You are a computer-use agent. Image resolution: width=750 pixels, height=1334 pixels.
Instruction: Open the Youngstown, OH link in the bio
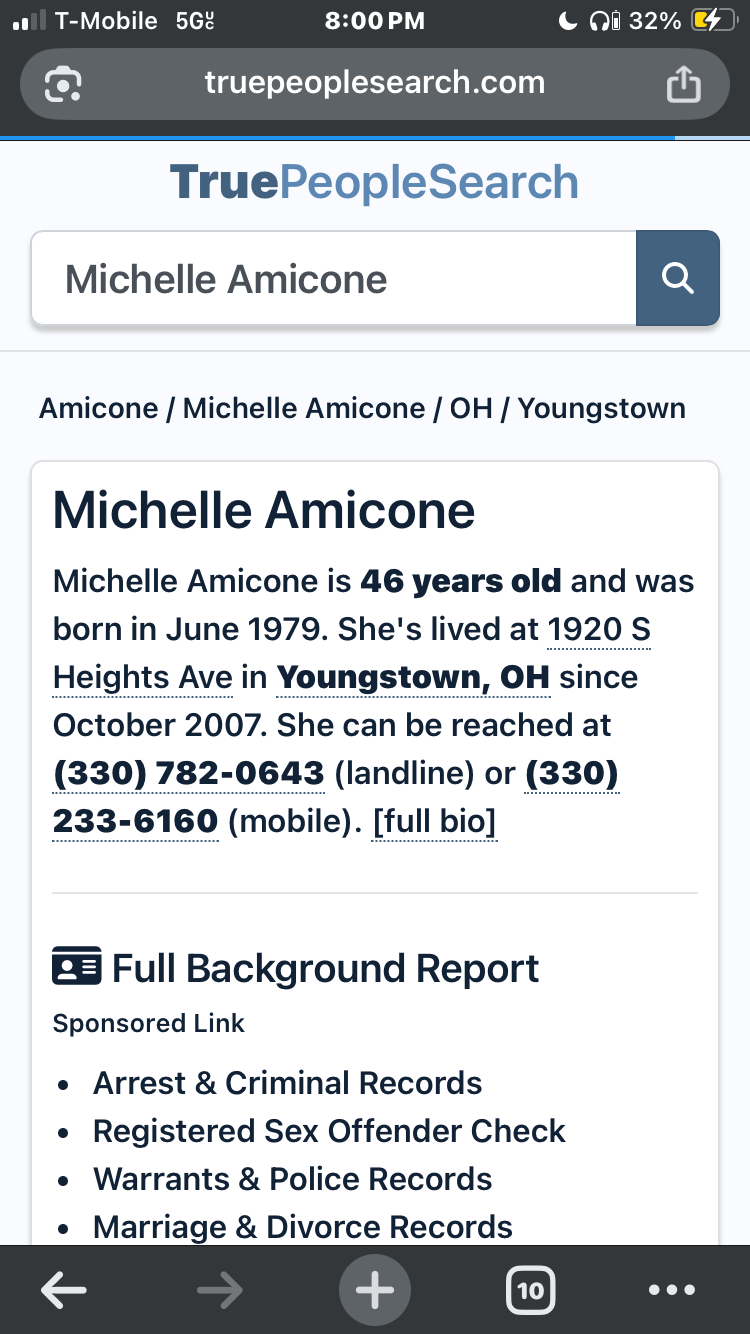pyautogui.click(x=413, y=678)
